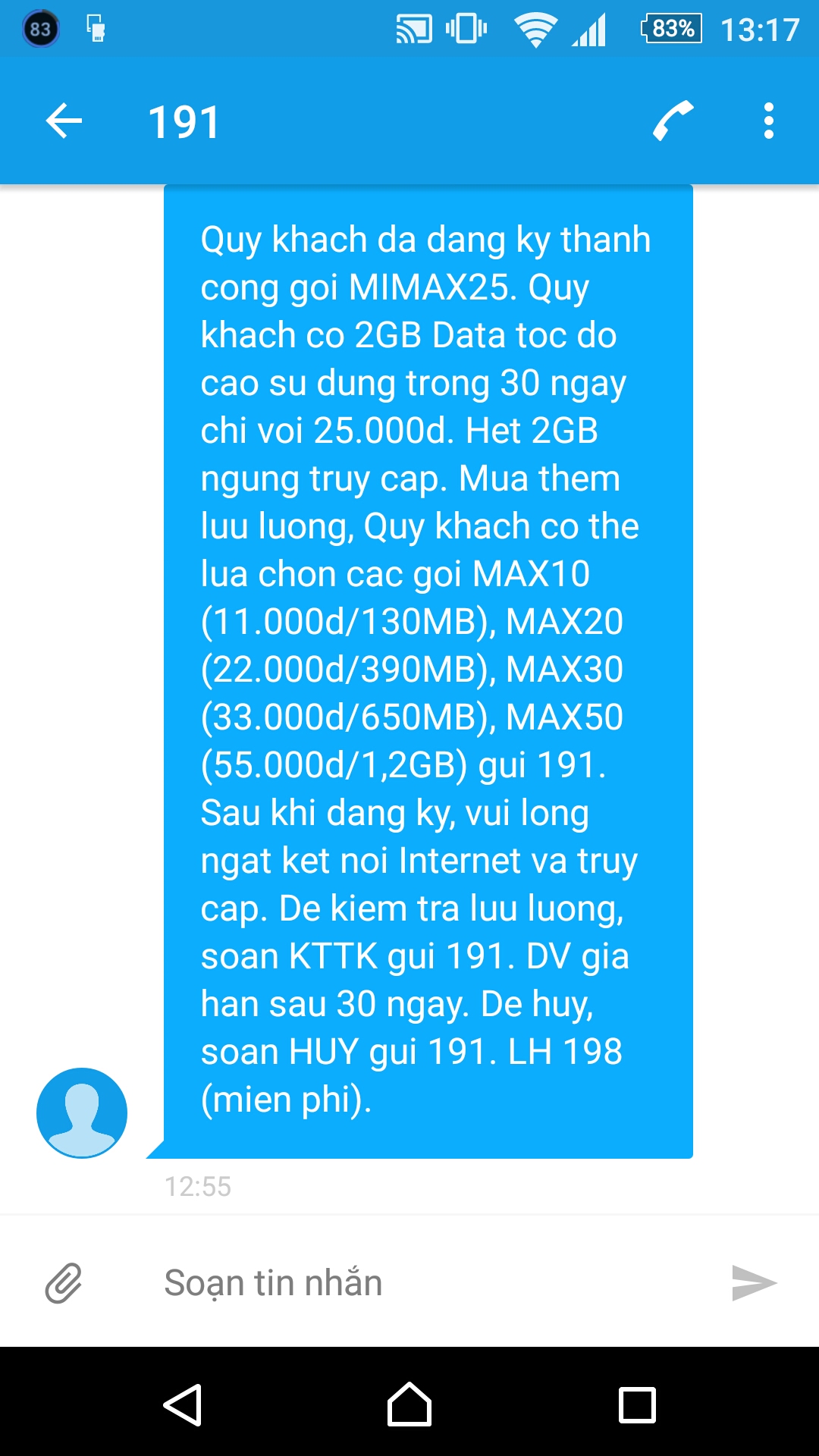Attach a file with the paperclip icon
The width and height of the screenshot is (819, 1456).
pyautogui.click(x=64, y=1283)
